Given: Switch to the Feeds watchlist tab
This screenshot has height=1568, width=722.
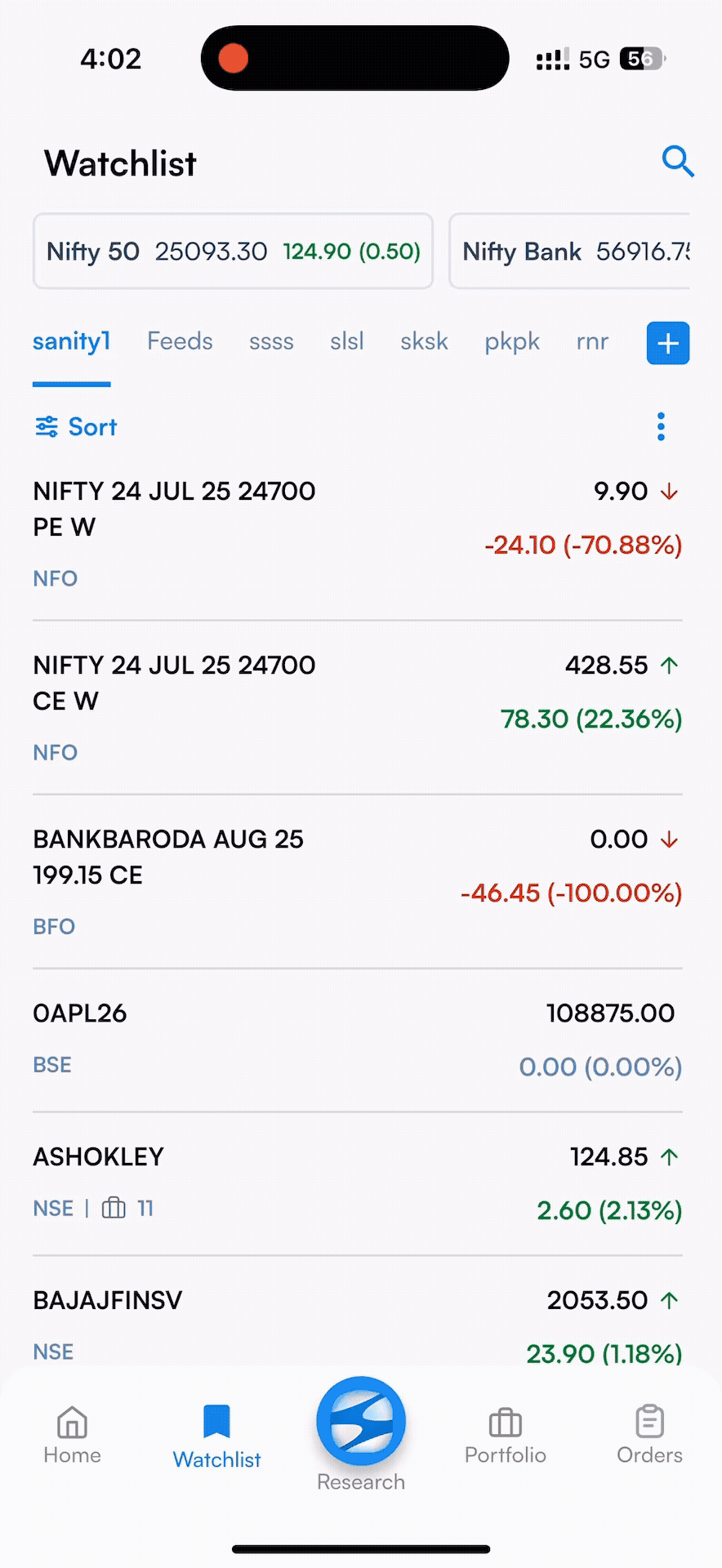Looking at the screenshot, I should click(x=180, y=341).
